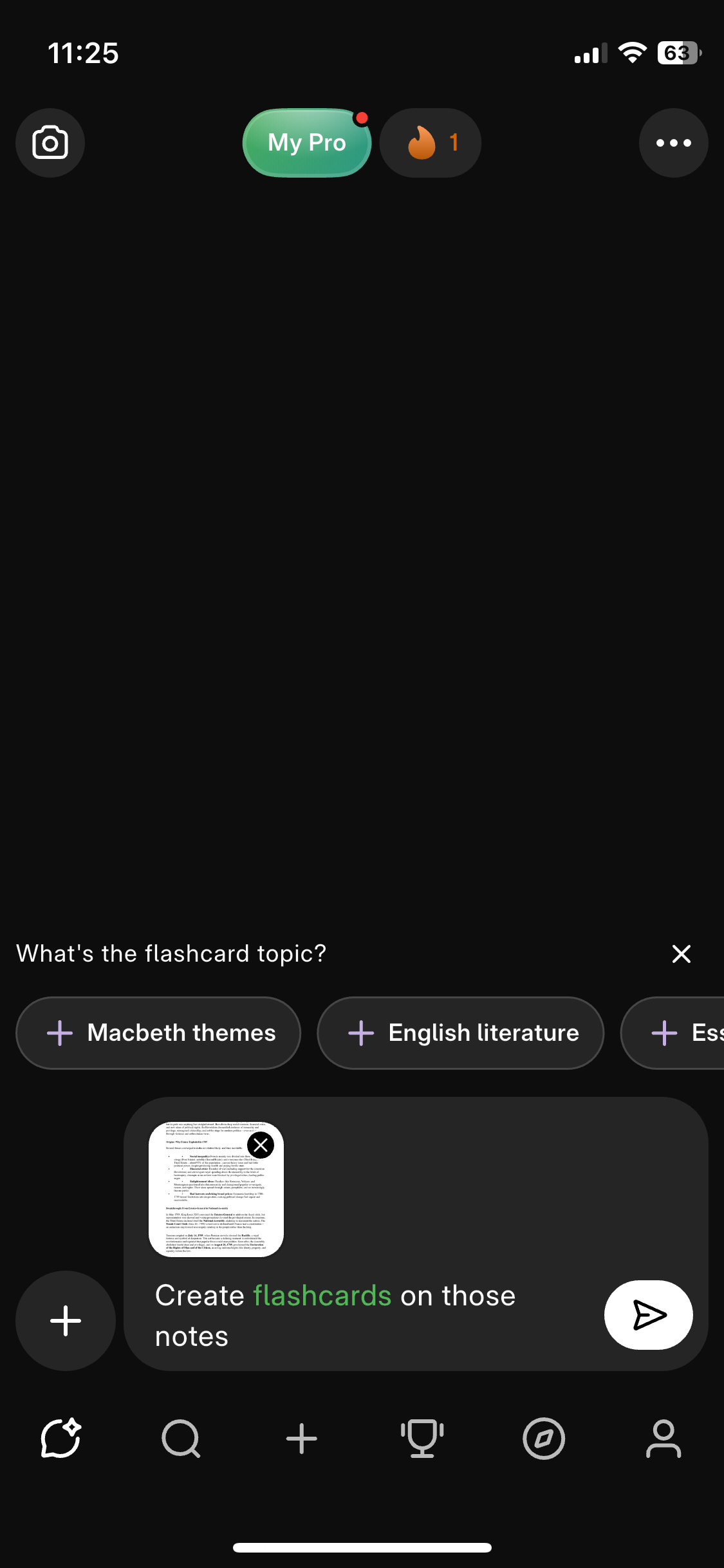Tap the plus icon to attach more content
The height and width of the screenshot is (1568, 724).
(x=65, y=1321)
